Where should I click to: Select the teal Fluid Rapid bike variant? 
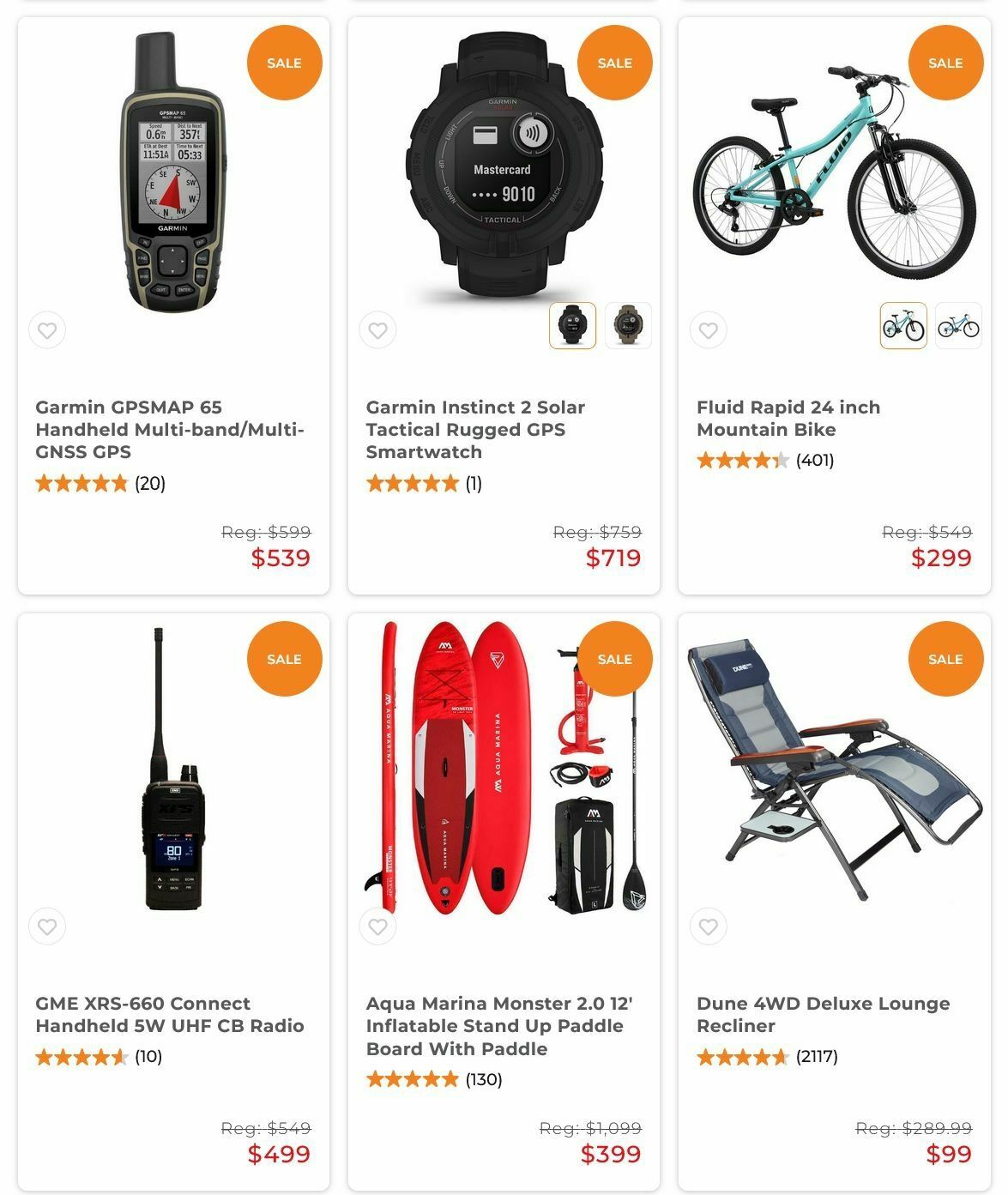point(903,326)
